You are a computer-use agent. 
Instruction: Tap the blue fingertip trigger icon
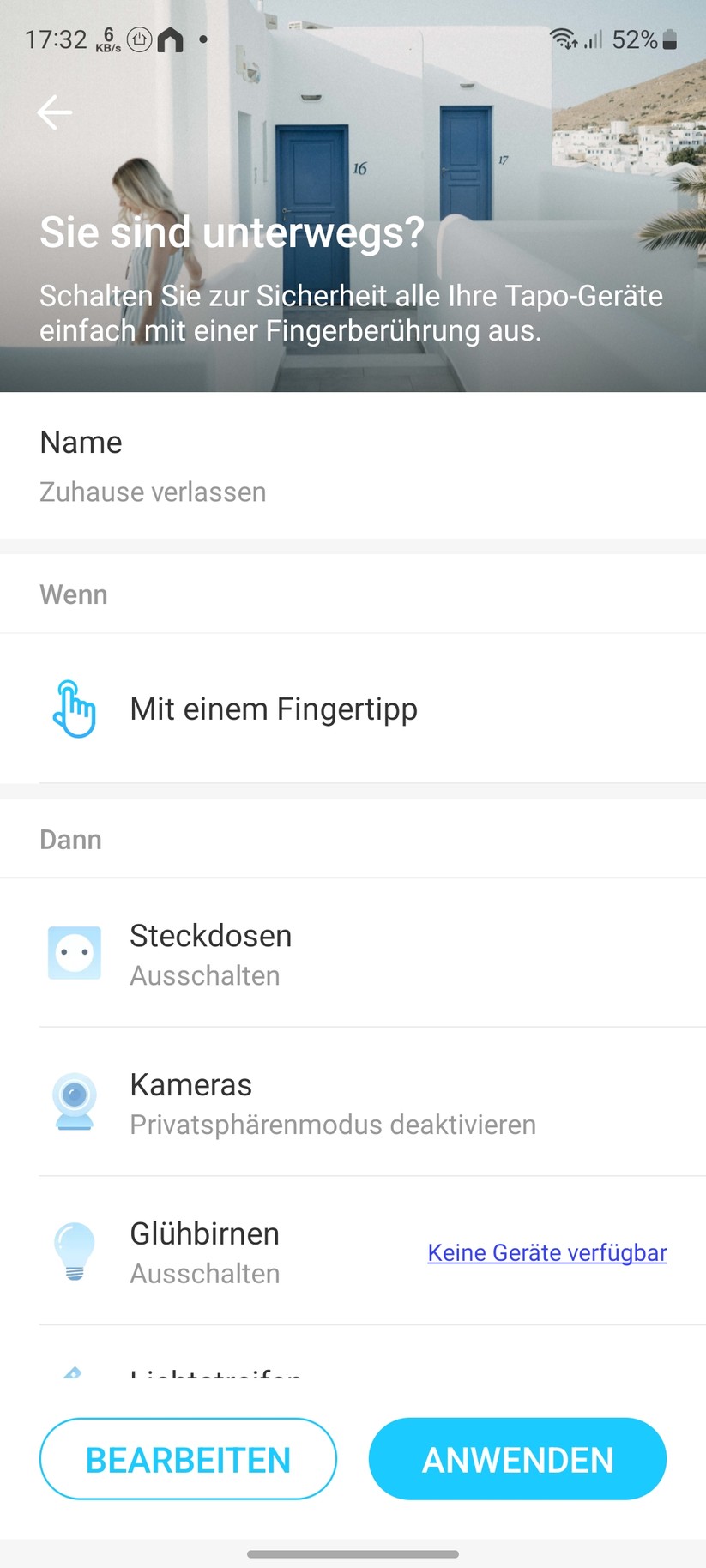tap(75, 709)
